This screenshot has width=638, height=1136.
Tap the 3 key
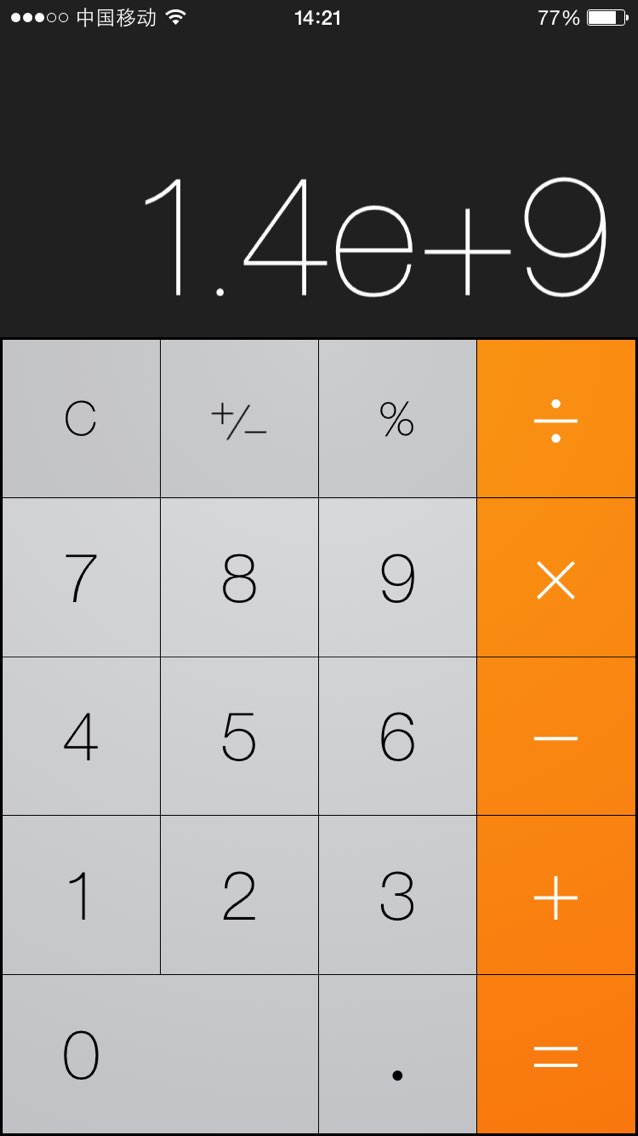tap(397, 895)
